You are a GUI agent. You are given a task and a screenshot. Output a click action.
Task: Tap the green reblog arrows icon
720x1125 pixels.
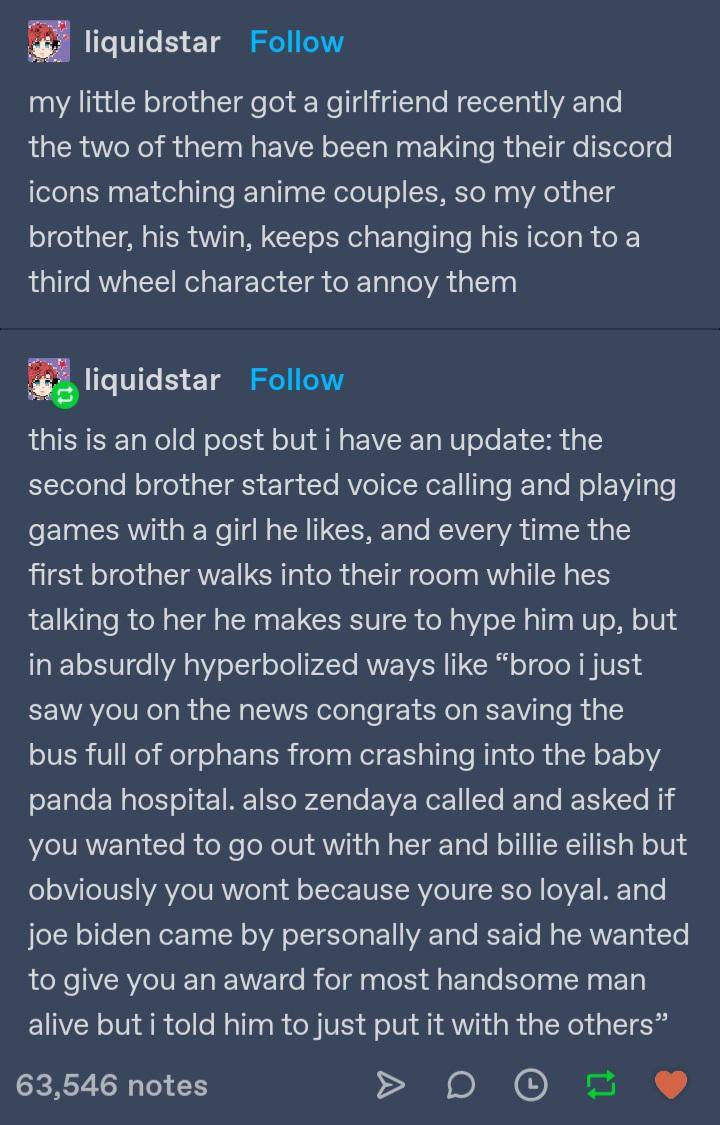coord(600,1085)
